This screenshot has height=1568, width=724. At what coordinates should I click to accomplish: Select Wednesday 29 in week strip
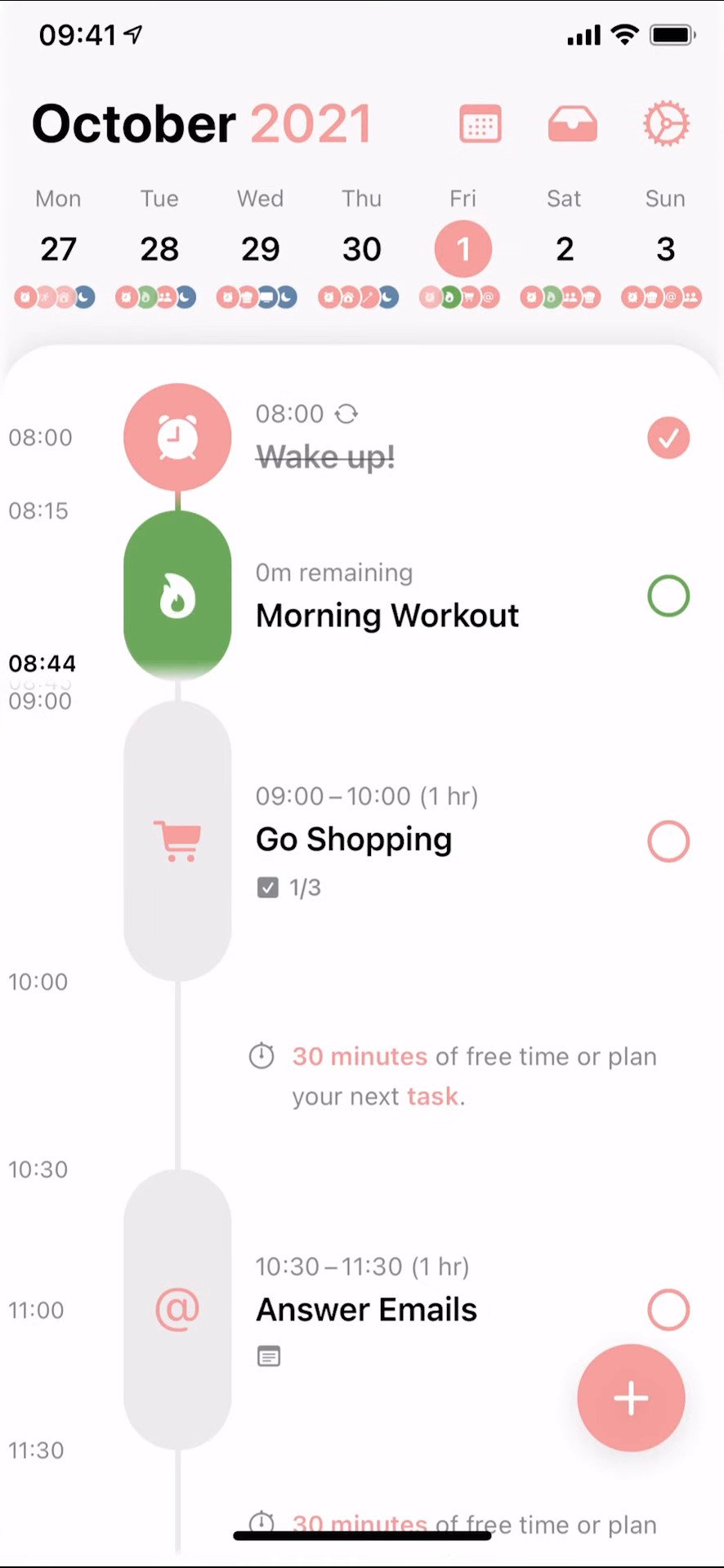260,248
